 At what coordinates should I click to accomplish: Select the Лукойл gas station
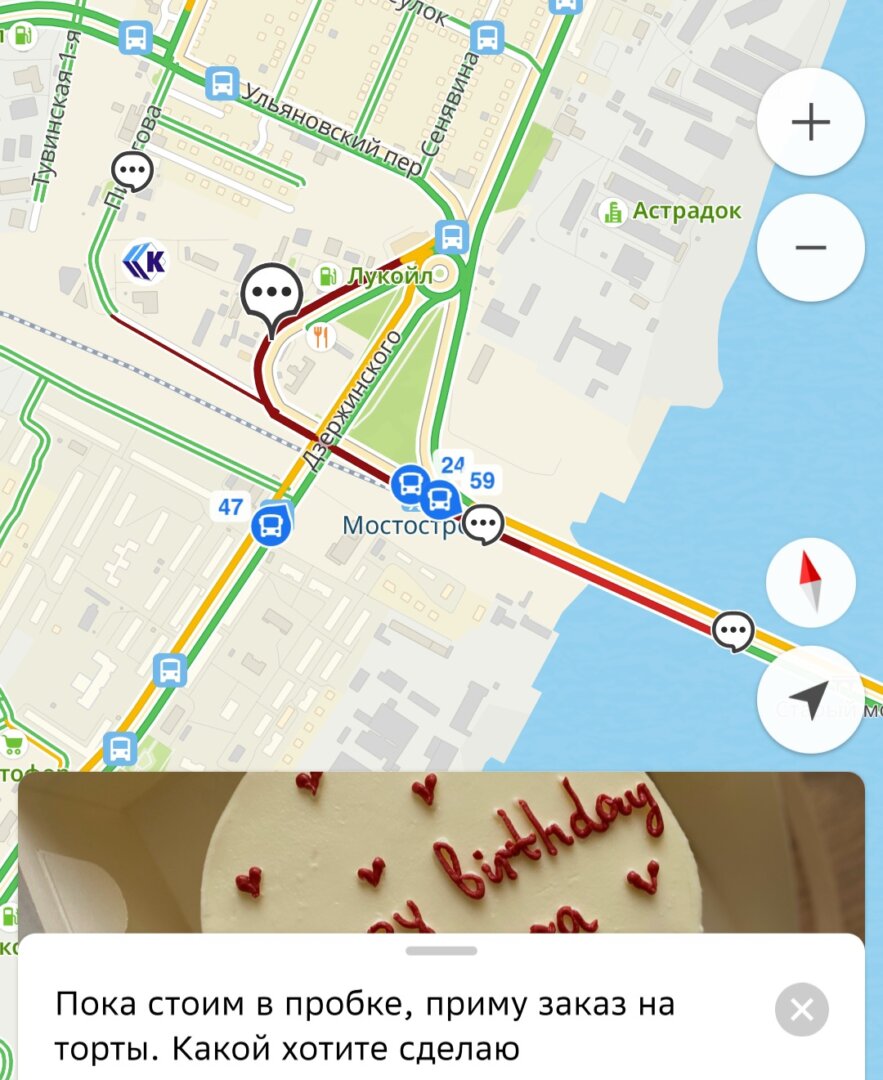point(327,276)
